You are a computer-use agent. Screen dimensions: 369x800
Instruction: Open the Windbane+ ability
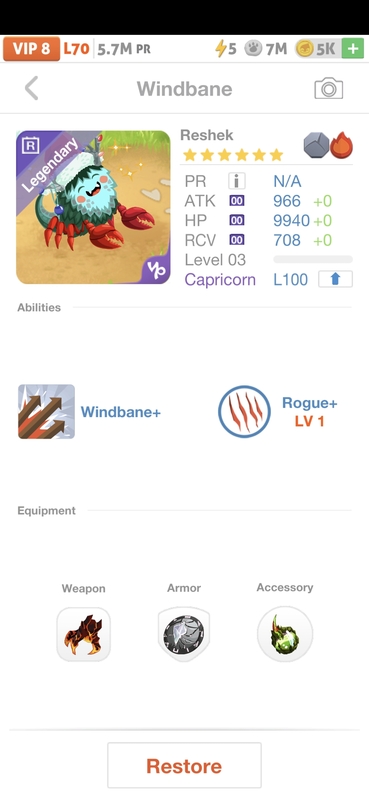click(90, 412)
